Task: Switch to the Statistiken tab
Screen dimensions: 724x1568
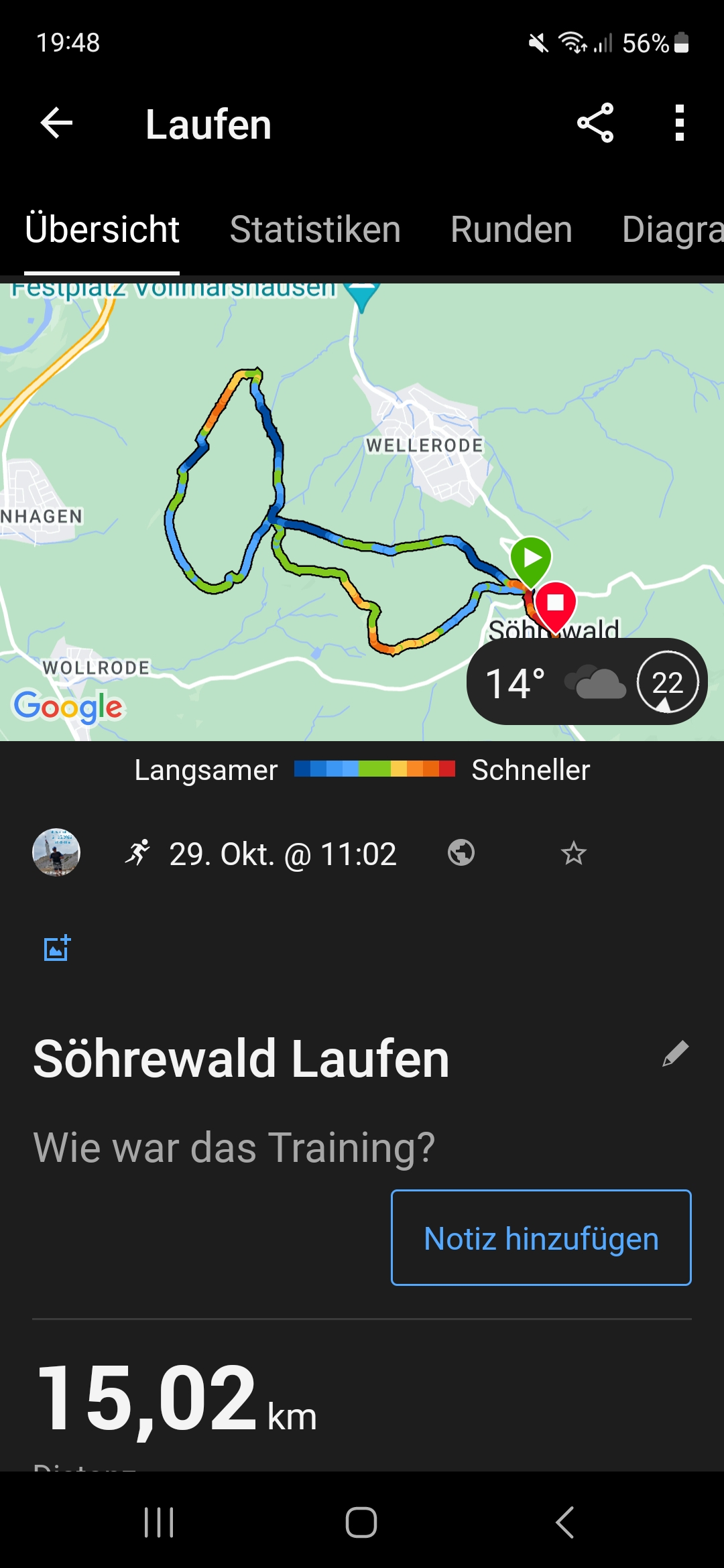Action: coord(315,230)
